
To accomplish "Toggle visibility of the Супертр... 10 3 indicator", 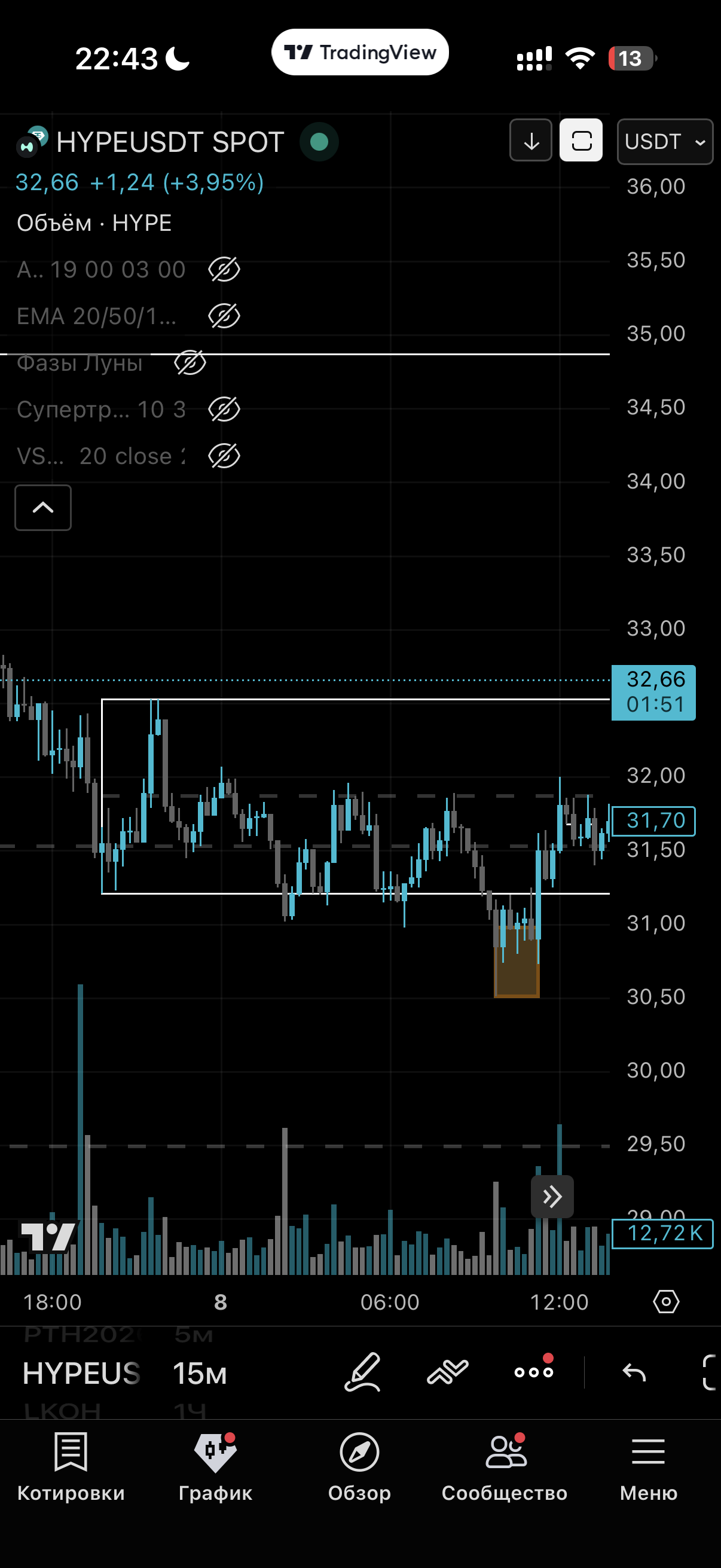I will [224, 410].
